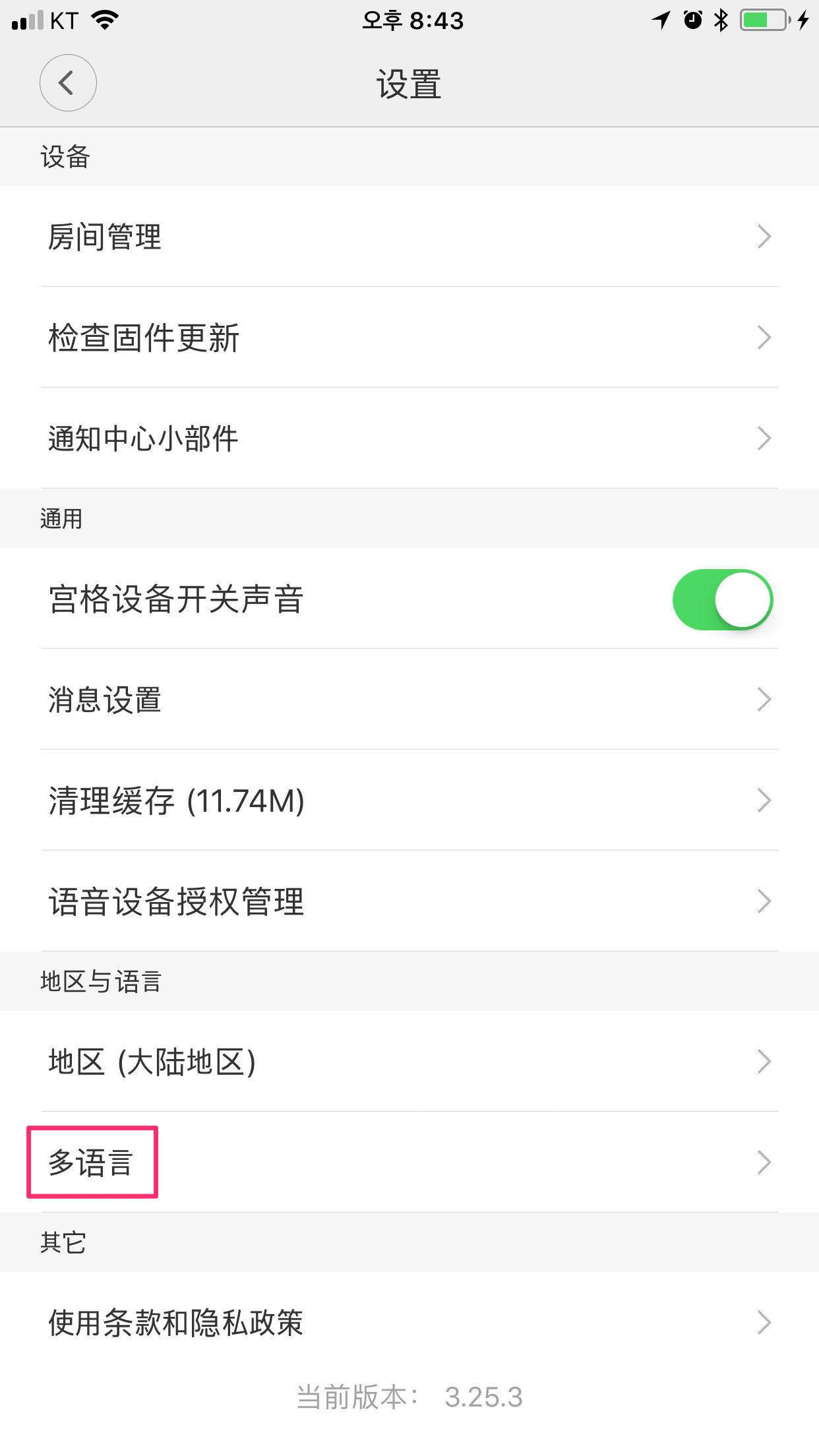This screenshot has height=1456, width=819.
Task: Open 检查固件更新
Action: pos(409,337)
